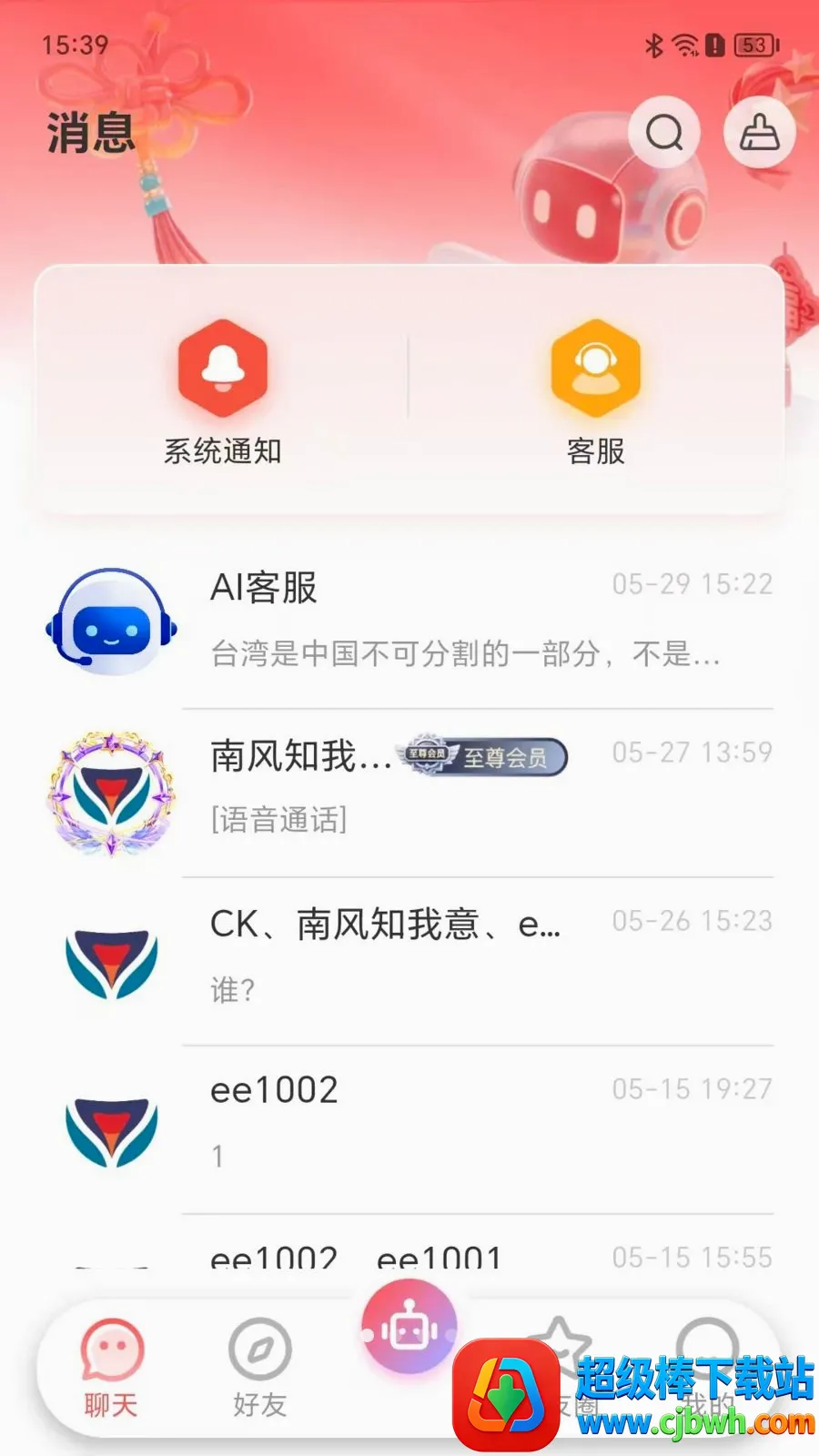This screenshot has height=1456, width=819.
Task: Open 客服 customer service
Action: [x=596, y=393]
